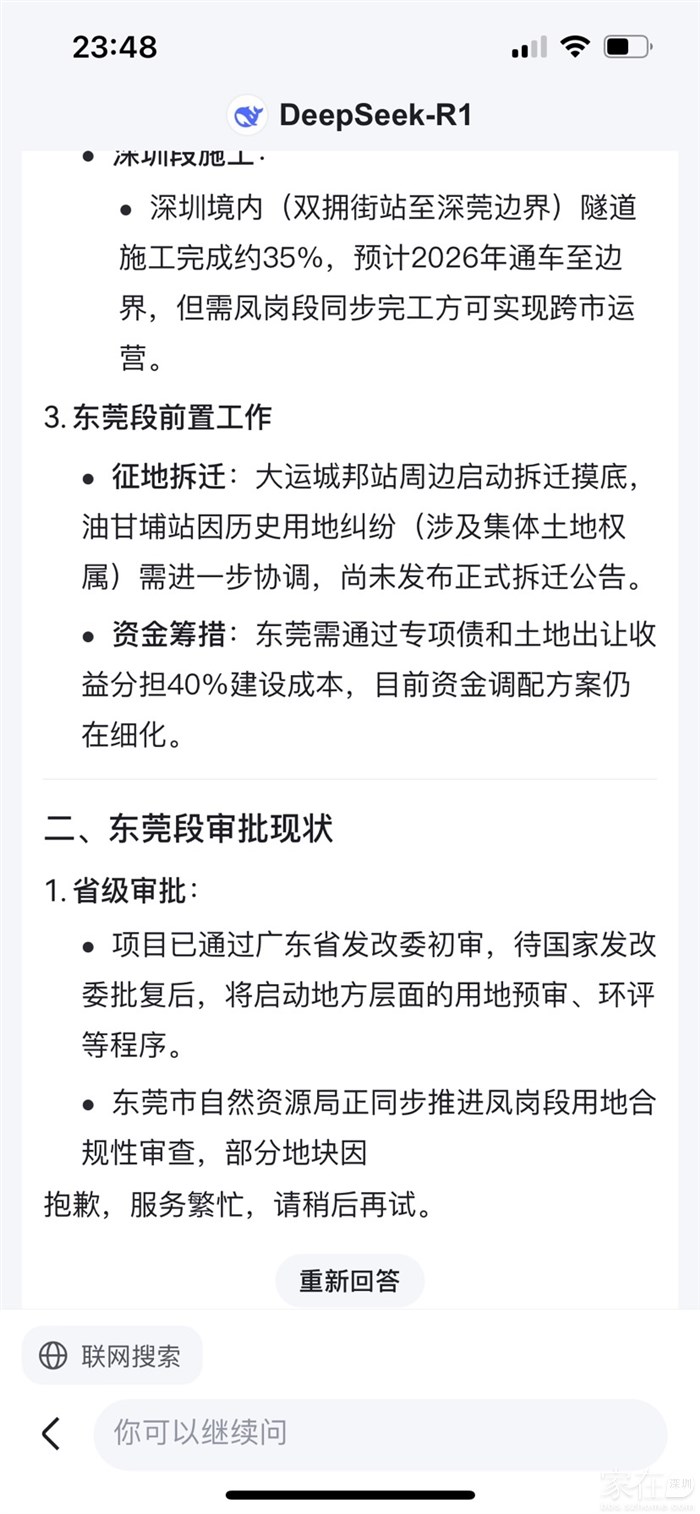Focus the 你可以继续问 message field

click(380, 1433)
